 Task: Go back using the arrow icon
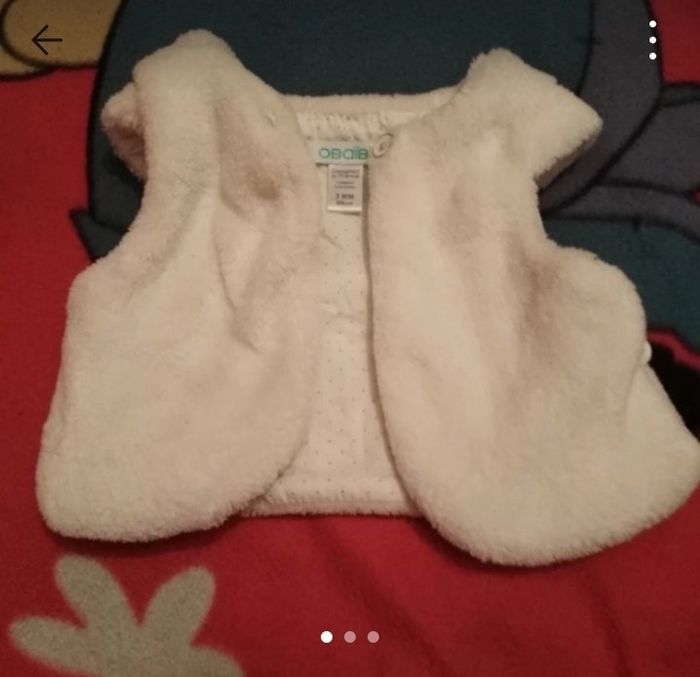click(46, 40)
